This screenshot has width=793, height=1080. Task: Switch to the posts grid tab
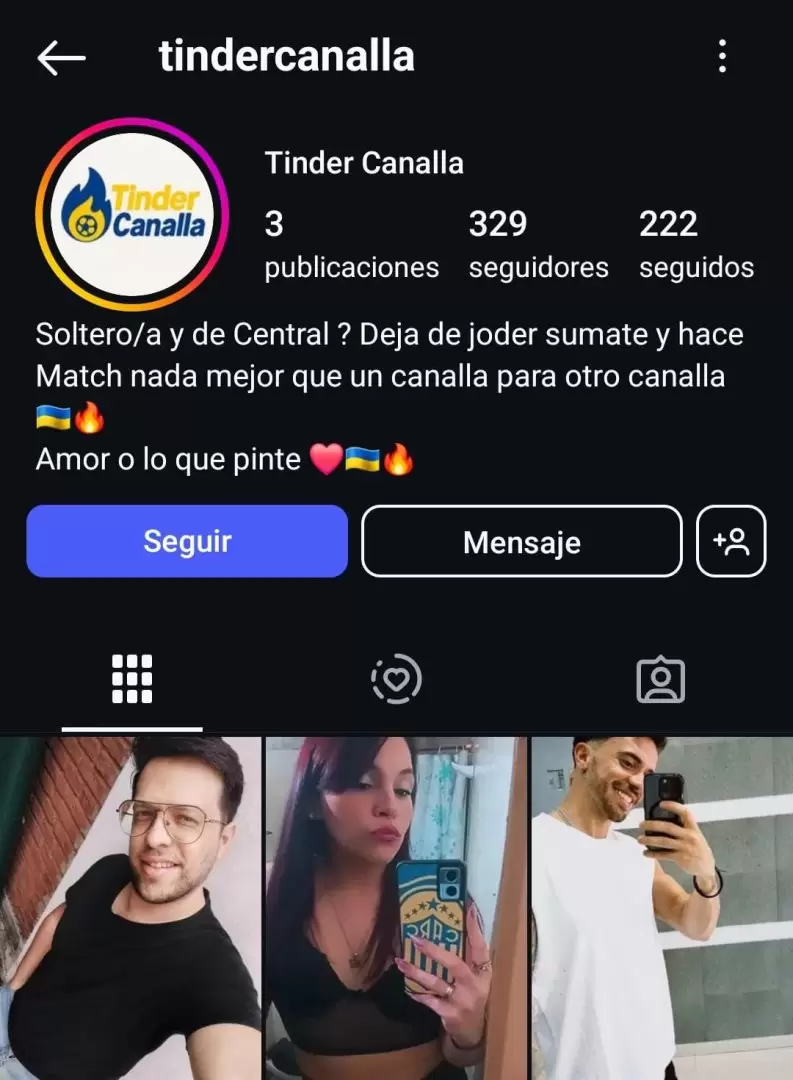pos(132,678)
